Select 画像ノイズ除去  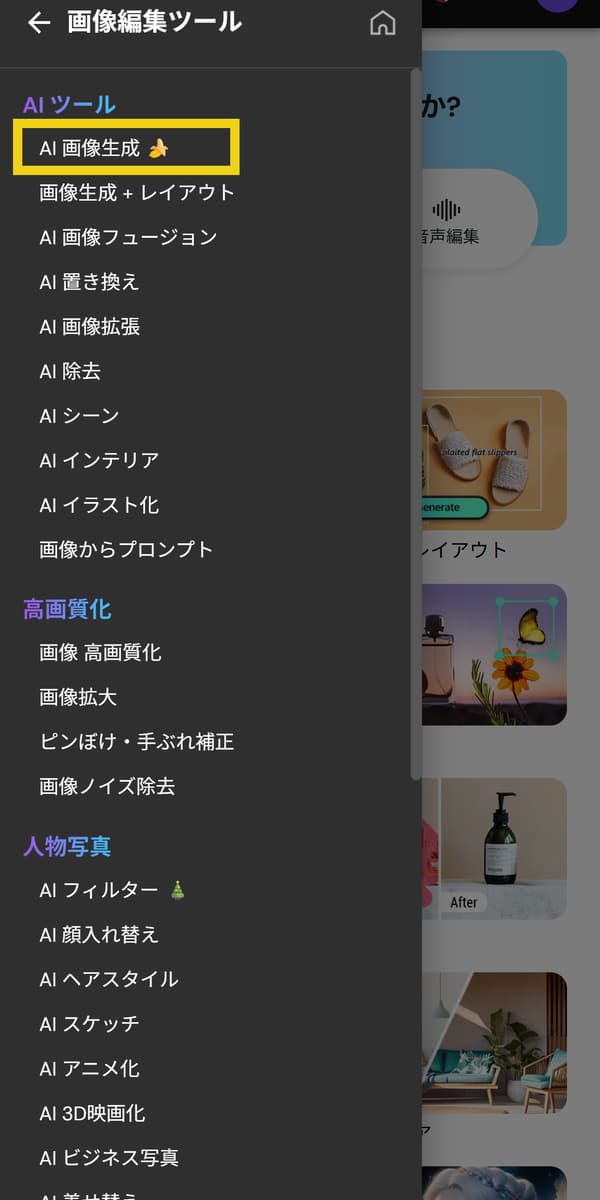coord(107,786)
